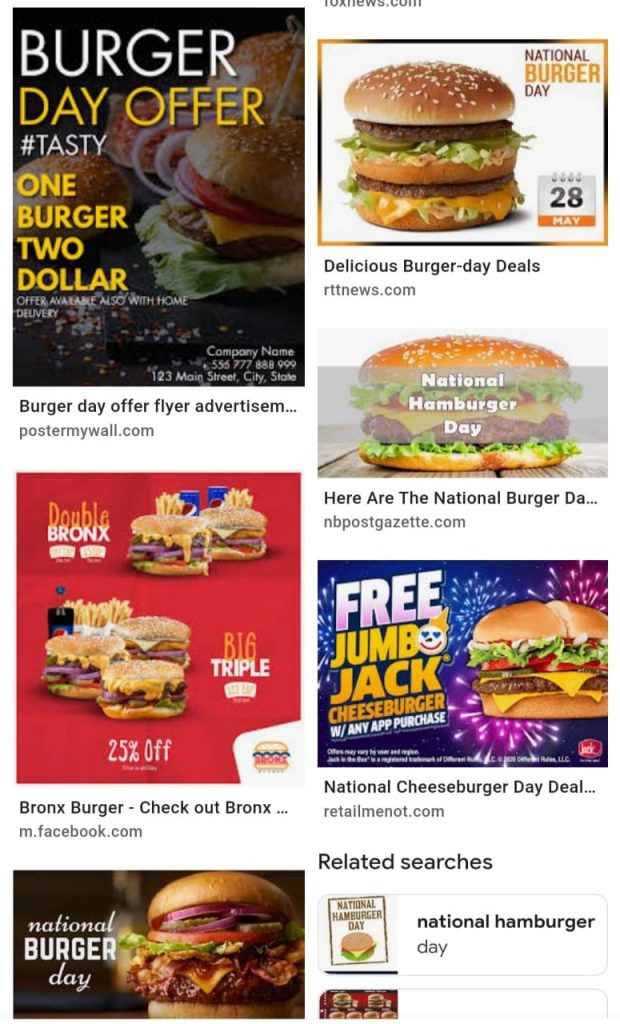620x1024 pixels.
Task: Open the National Hamburger Day image from nbpostgazette.com
Action: click(x=462, y=403)
